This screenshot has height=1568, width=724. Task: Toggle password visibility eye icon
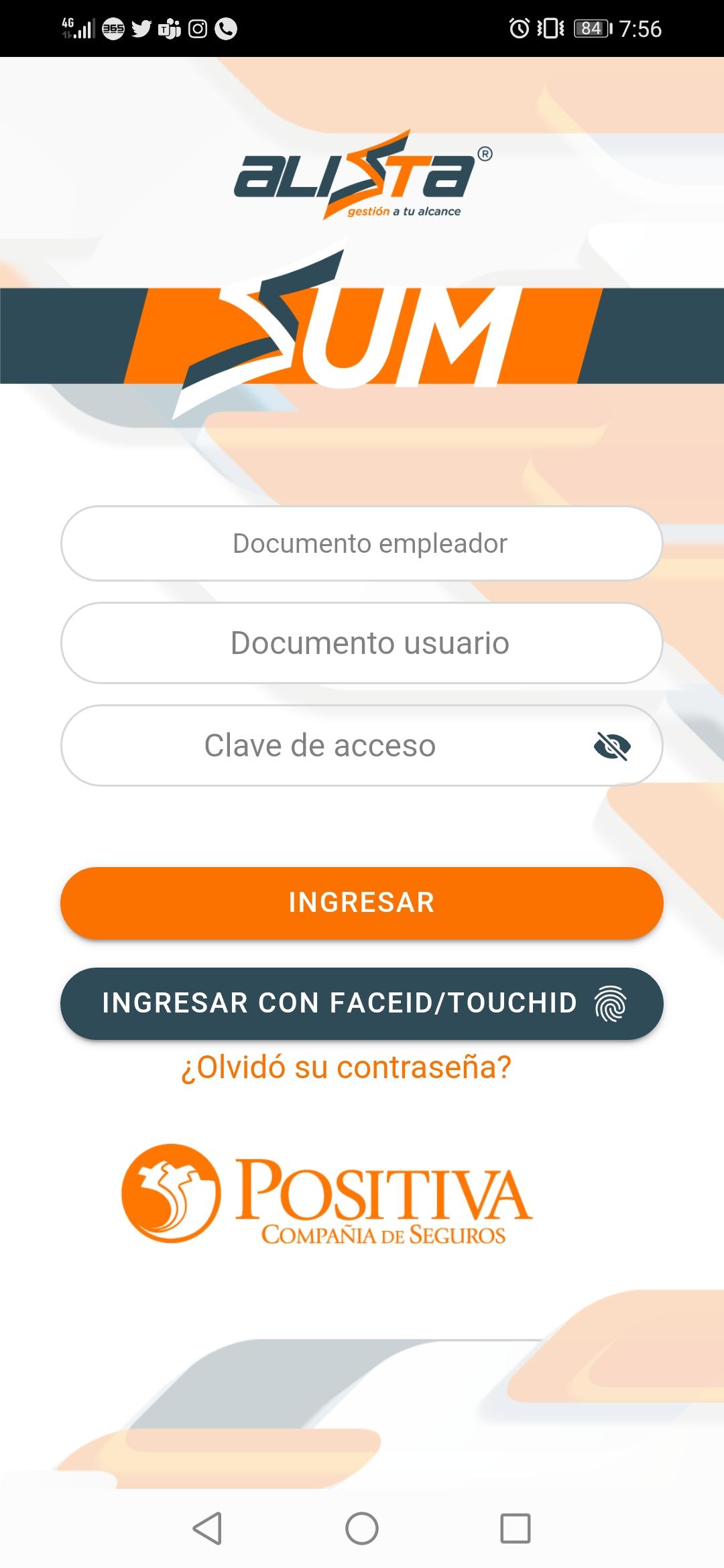tap(612, 746)
